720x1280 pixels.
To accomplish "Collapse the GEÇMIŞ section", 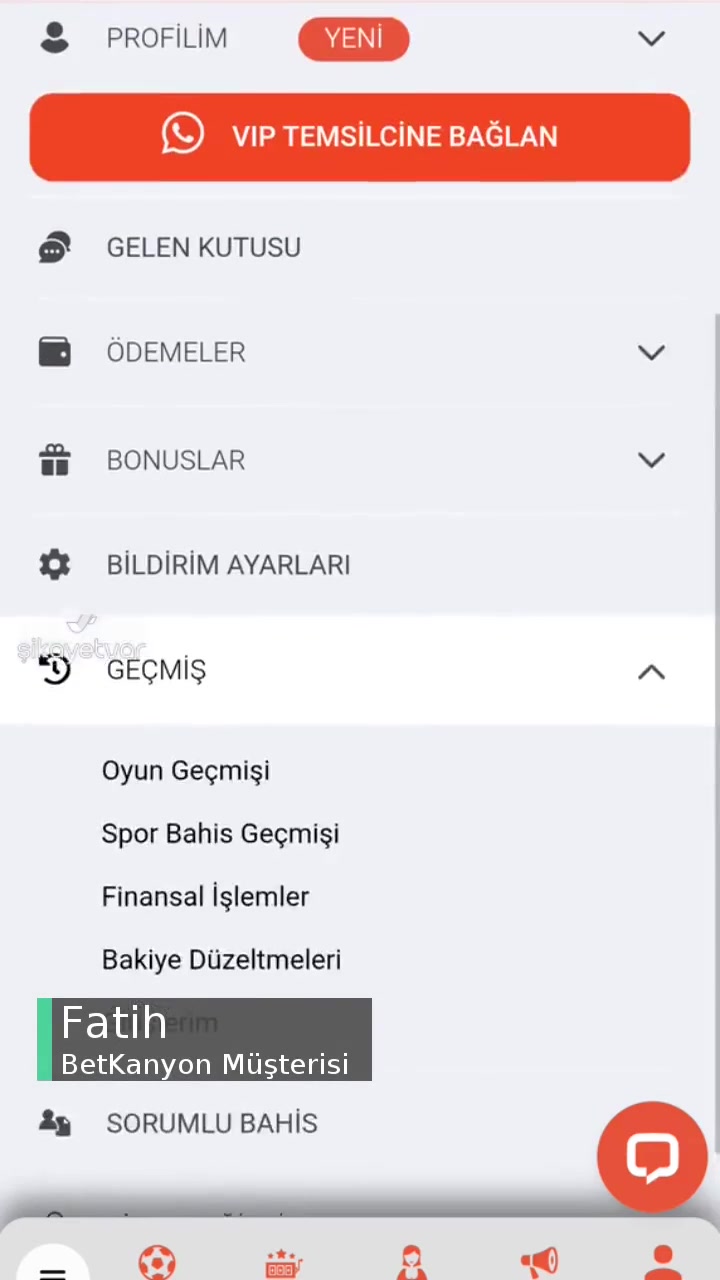I will [652, 671].
